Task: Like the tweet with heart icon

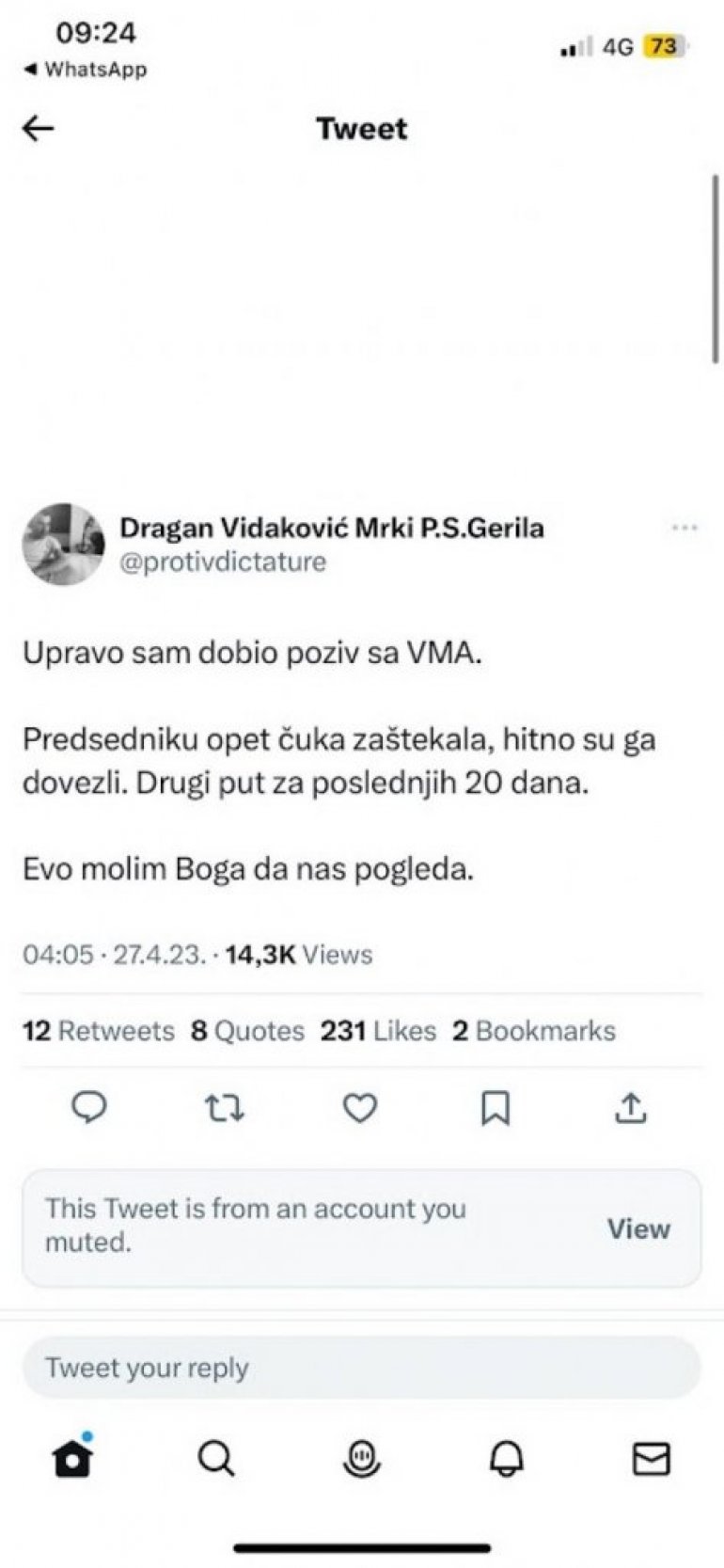Action: point(359,1108)
